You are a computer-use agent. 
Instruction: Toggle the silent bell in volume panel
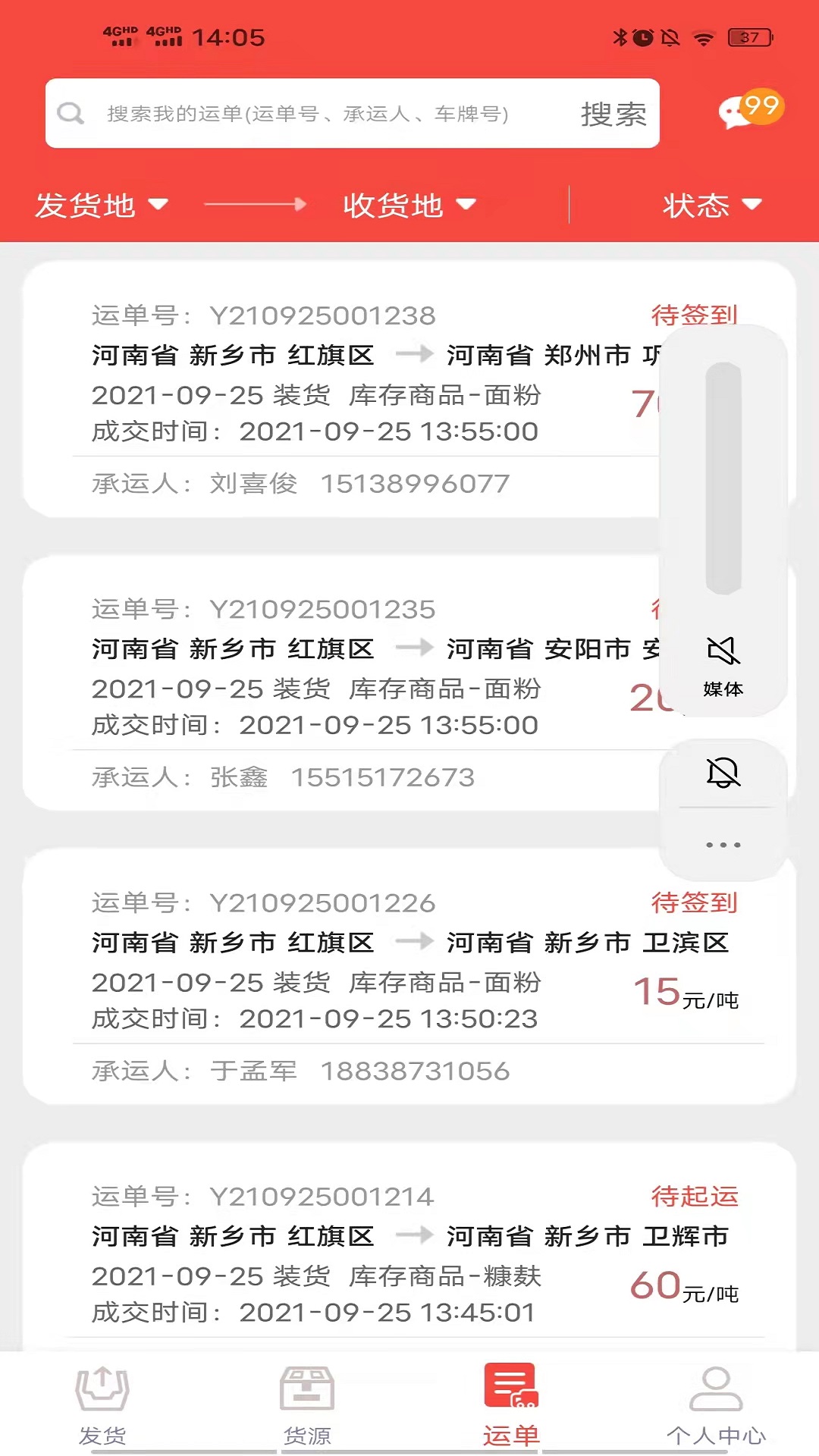click(723, 773)
